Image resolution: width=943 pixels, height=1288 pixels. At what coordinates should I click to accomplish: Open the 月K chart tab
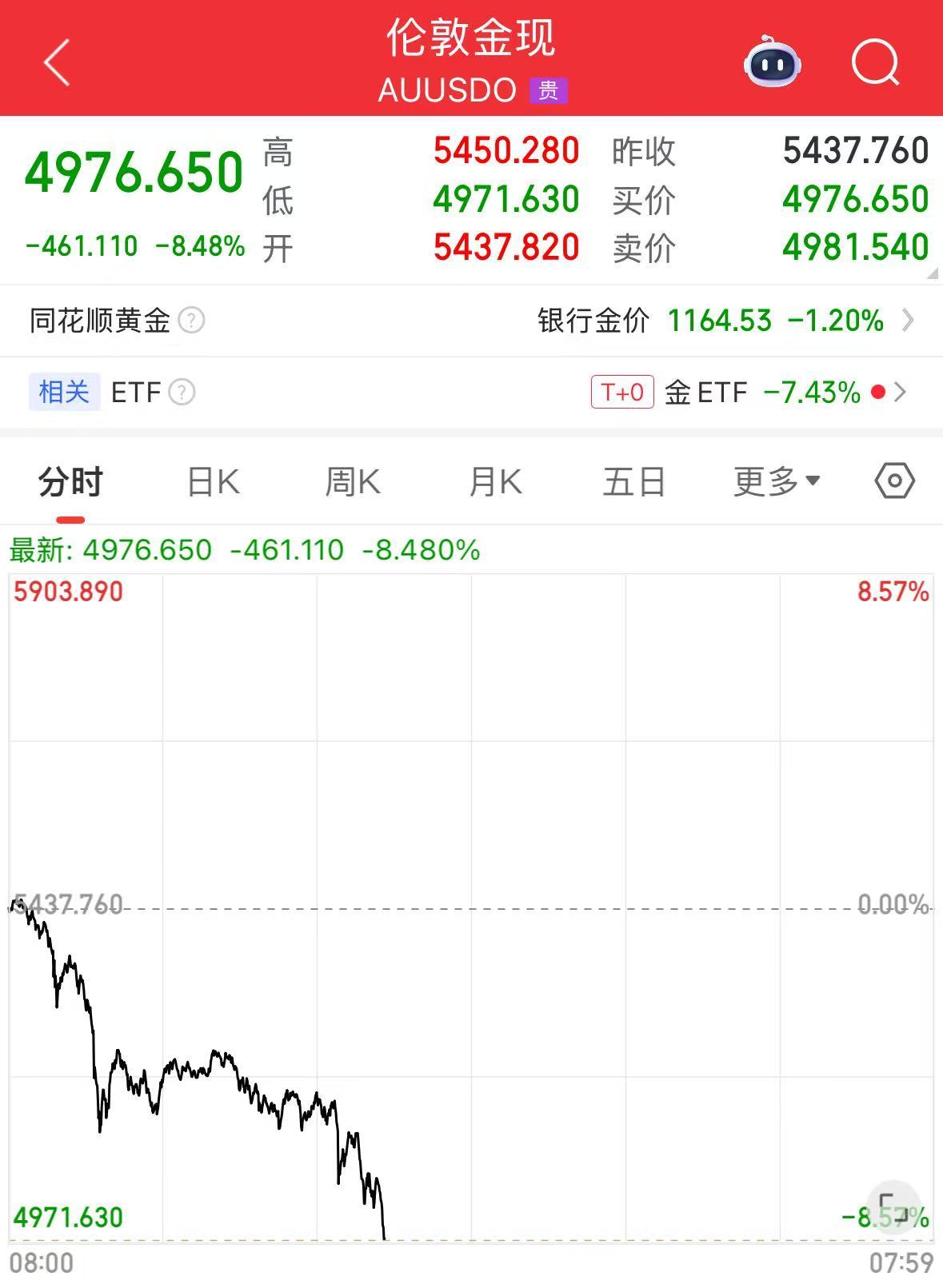[494, 481]
